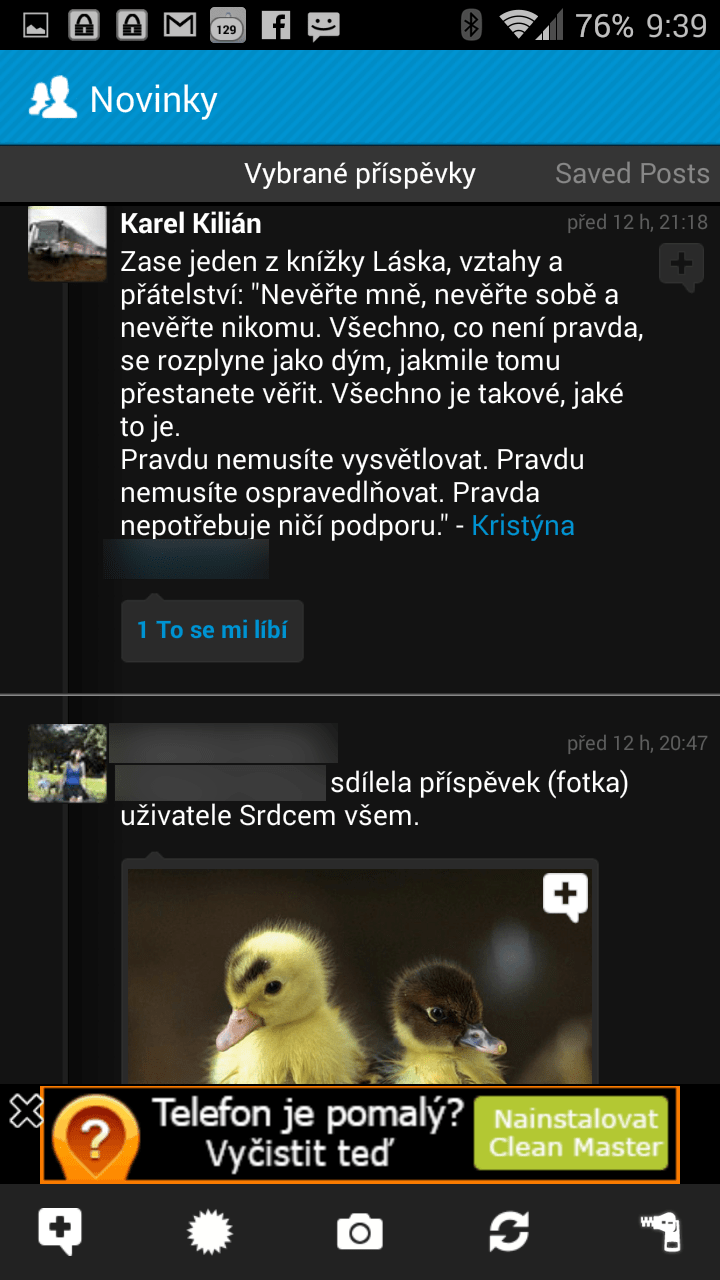View avatar of user who shared the photo
This screenshot has width=720, height=1280.
(67, 763)
